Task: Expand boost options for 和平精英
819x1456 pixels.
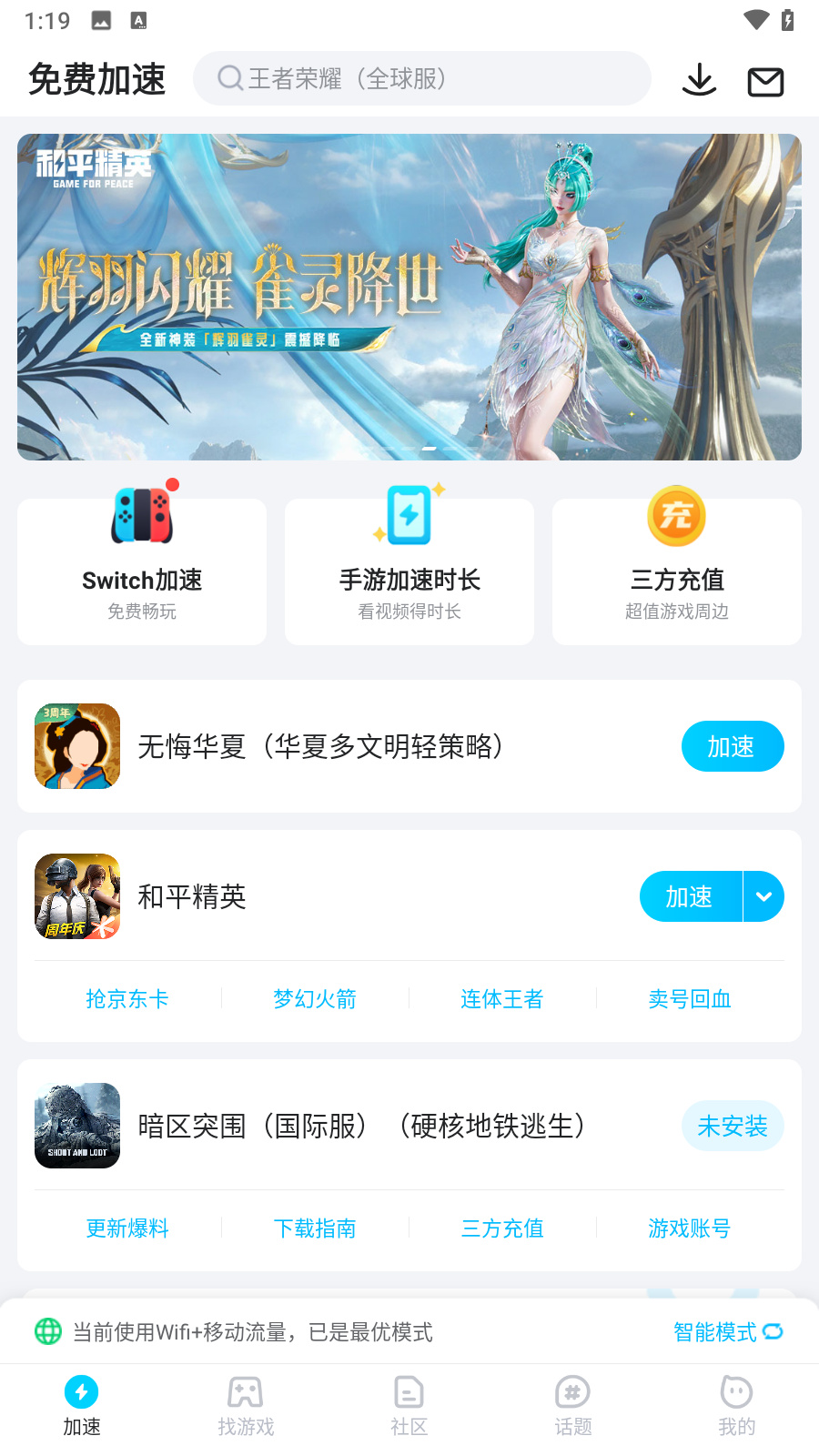Action: click(763, 896)
